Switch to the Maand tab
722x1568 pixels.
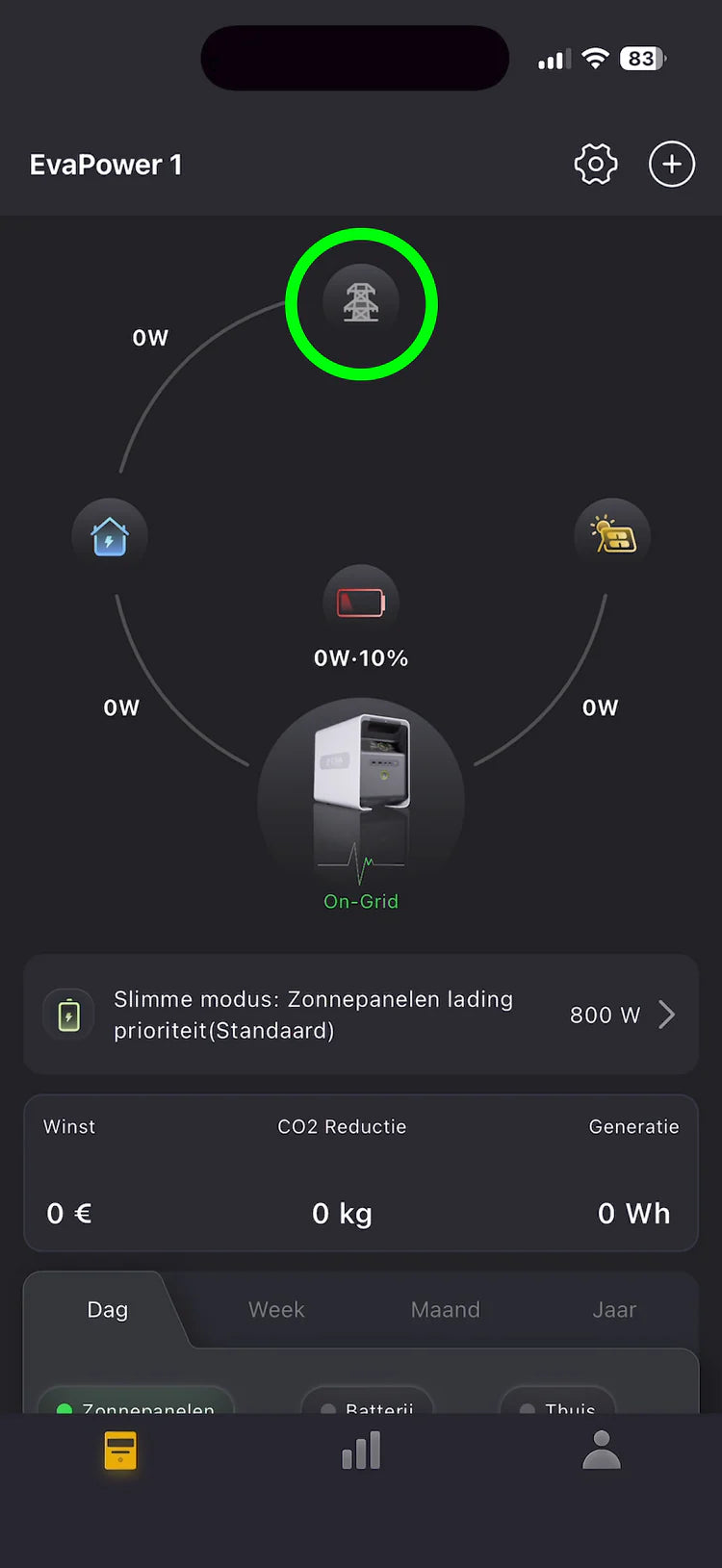coord(445,1310)
